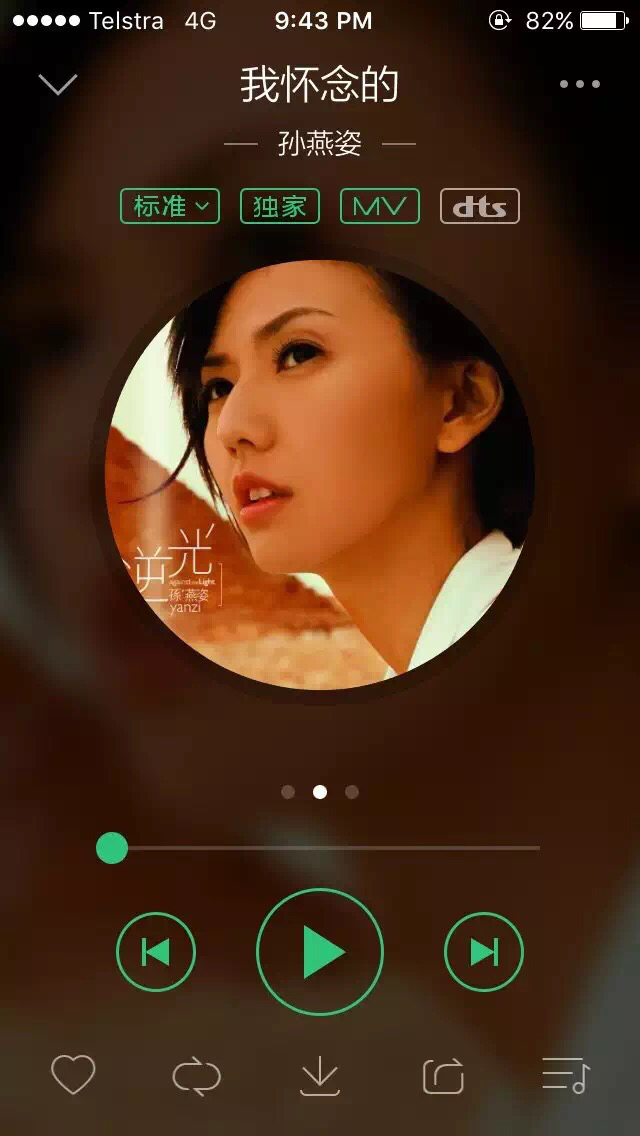Change the repeat playback mode

click(x=196, y=1076)
